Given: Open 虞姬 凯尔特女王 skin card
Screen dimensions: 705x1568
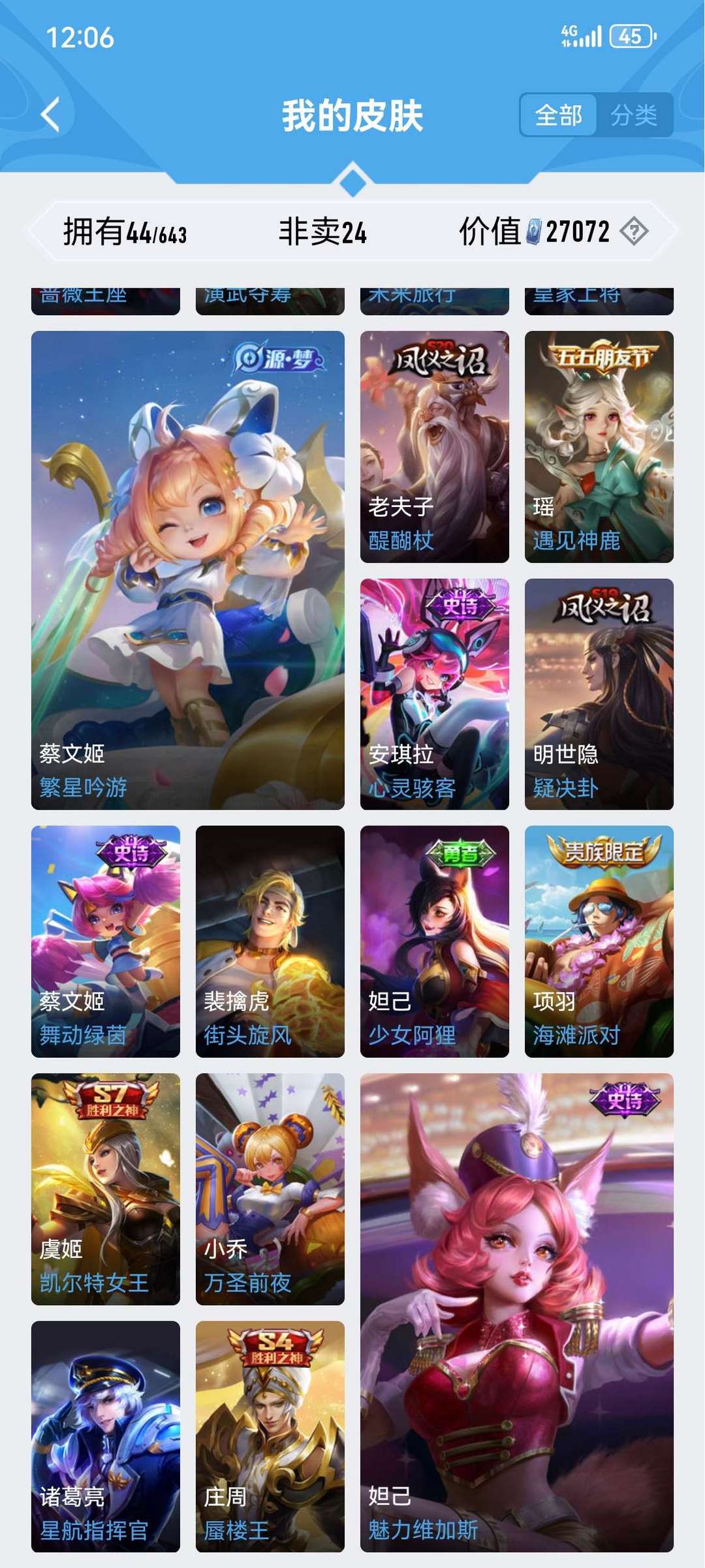Looking at the screenshot, I should 106,1189.
